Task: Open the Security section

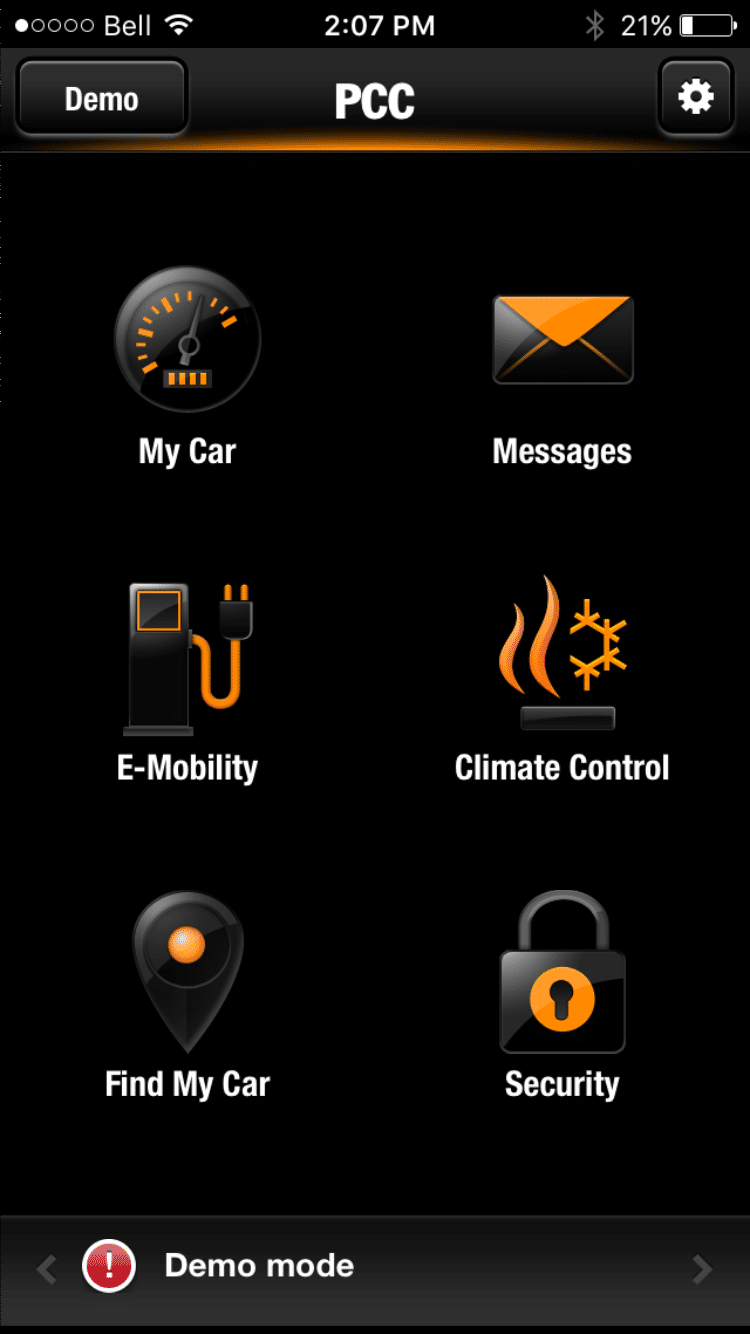Action: 562,996
